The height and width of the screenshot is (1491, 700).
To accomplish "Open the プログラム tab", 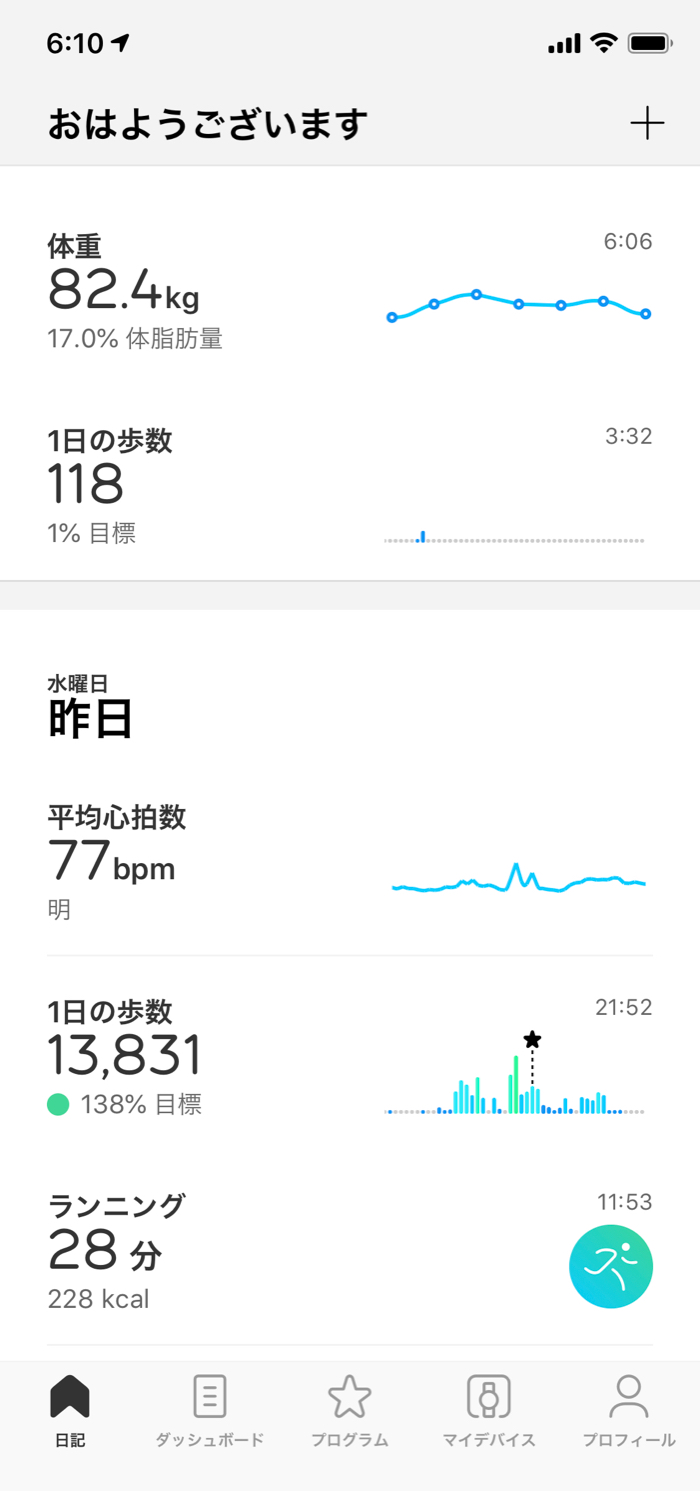I will (x=349, y=1412).
